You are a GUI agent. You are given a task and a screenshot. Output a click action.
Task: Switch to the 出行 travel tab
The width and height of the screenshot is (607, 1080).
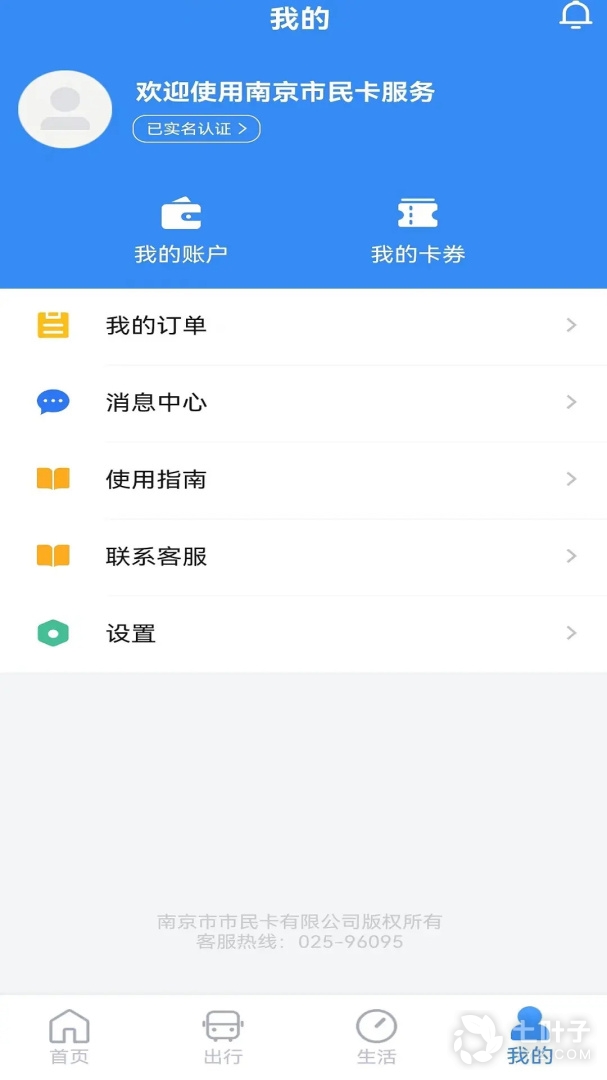[223, 1037]
